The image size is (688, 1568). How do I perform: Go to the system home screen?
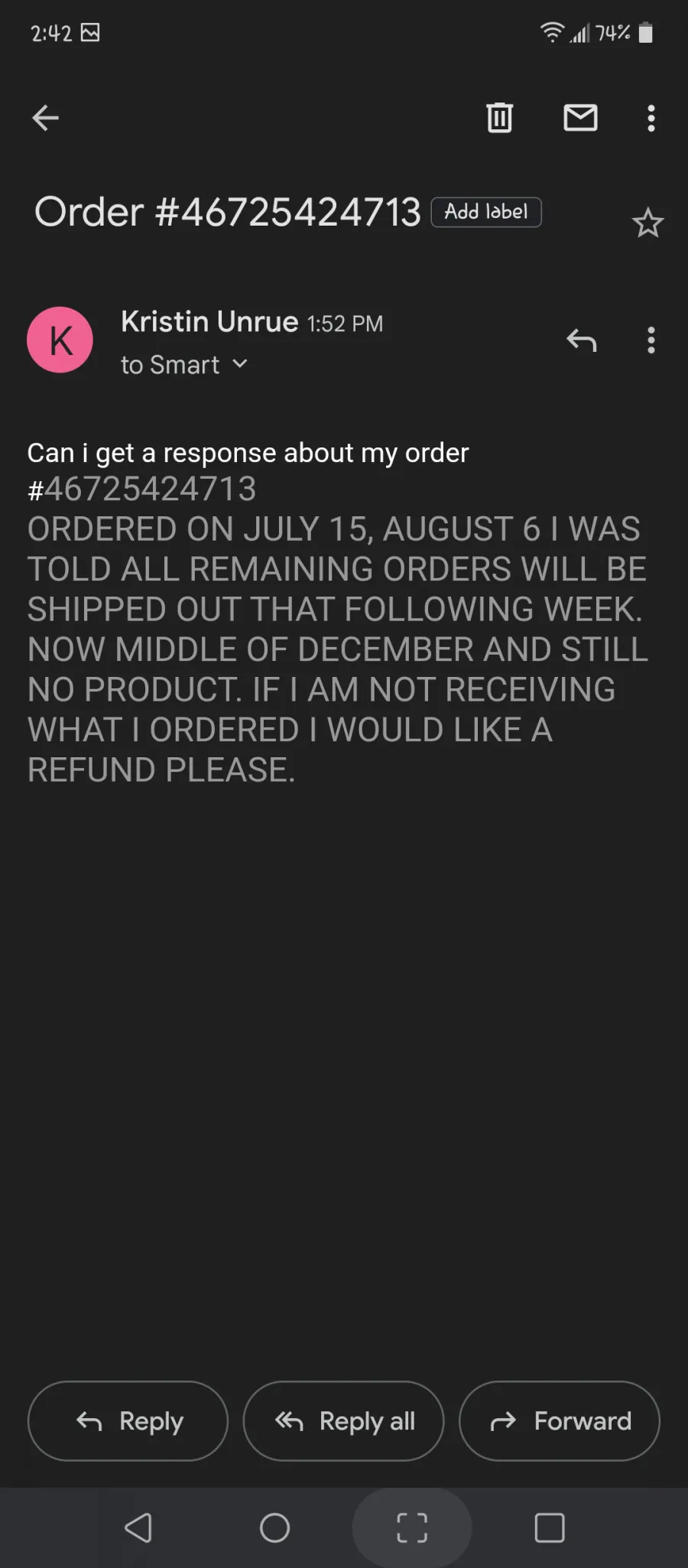click(274, 1528)
